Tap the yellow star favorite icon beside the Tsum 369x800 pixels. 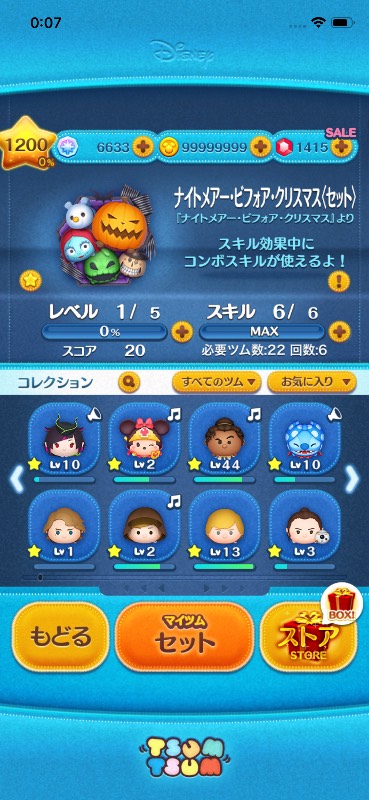(x=31, y=281)
